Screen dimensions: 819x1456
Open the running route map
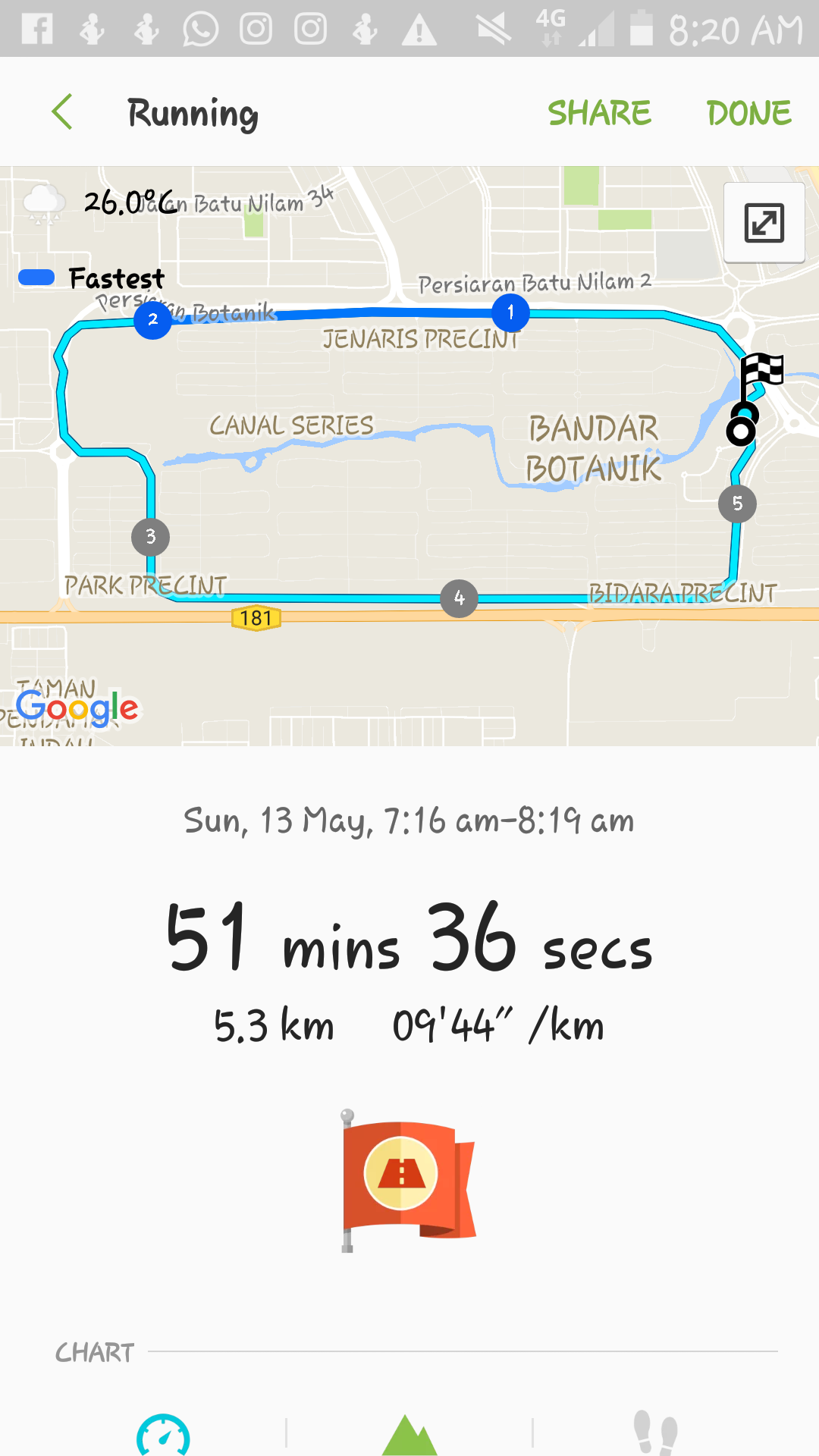coord(409,456)
